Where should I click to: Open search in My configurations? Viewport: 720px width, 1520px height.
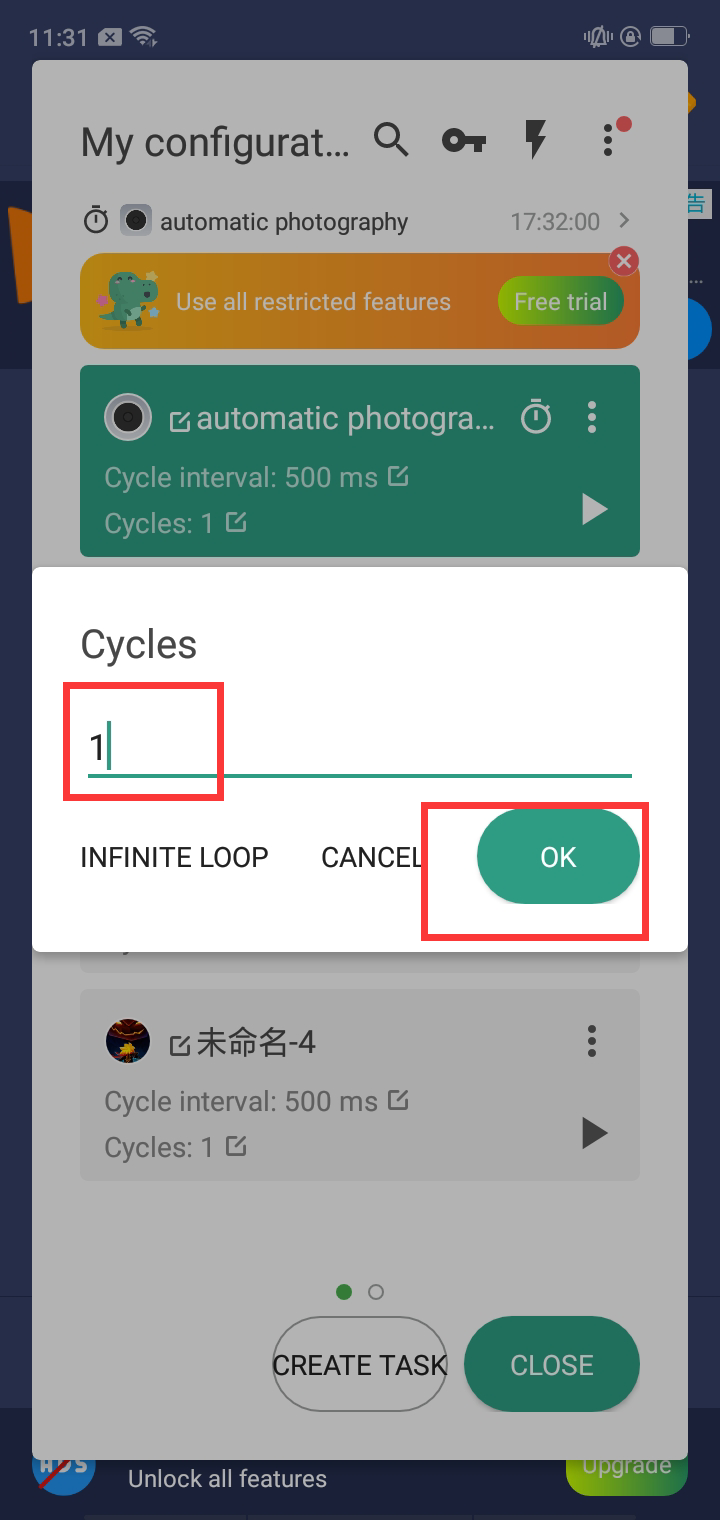[x=391, y=140]
